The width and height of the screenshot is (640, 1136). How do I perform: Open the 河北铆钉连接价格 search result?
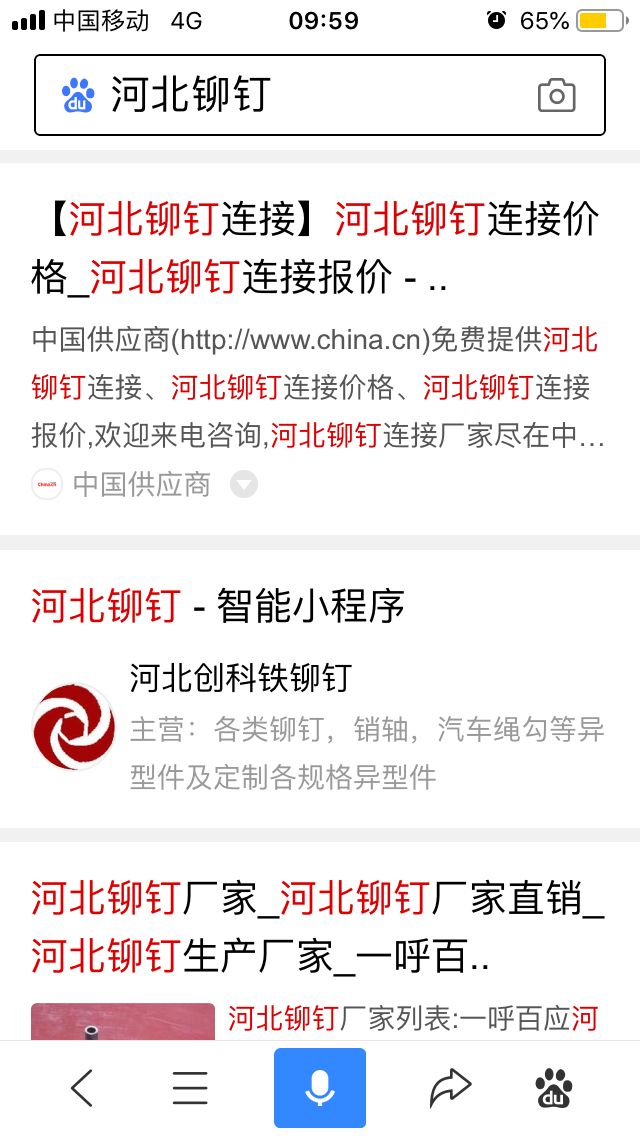coord(315,247)
